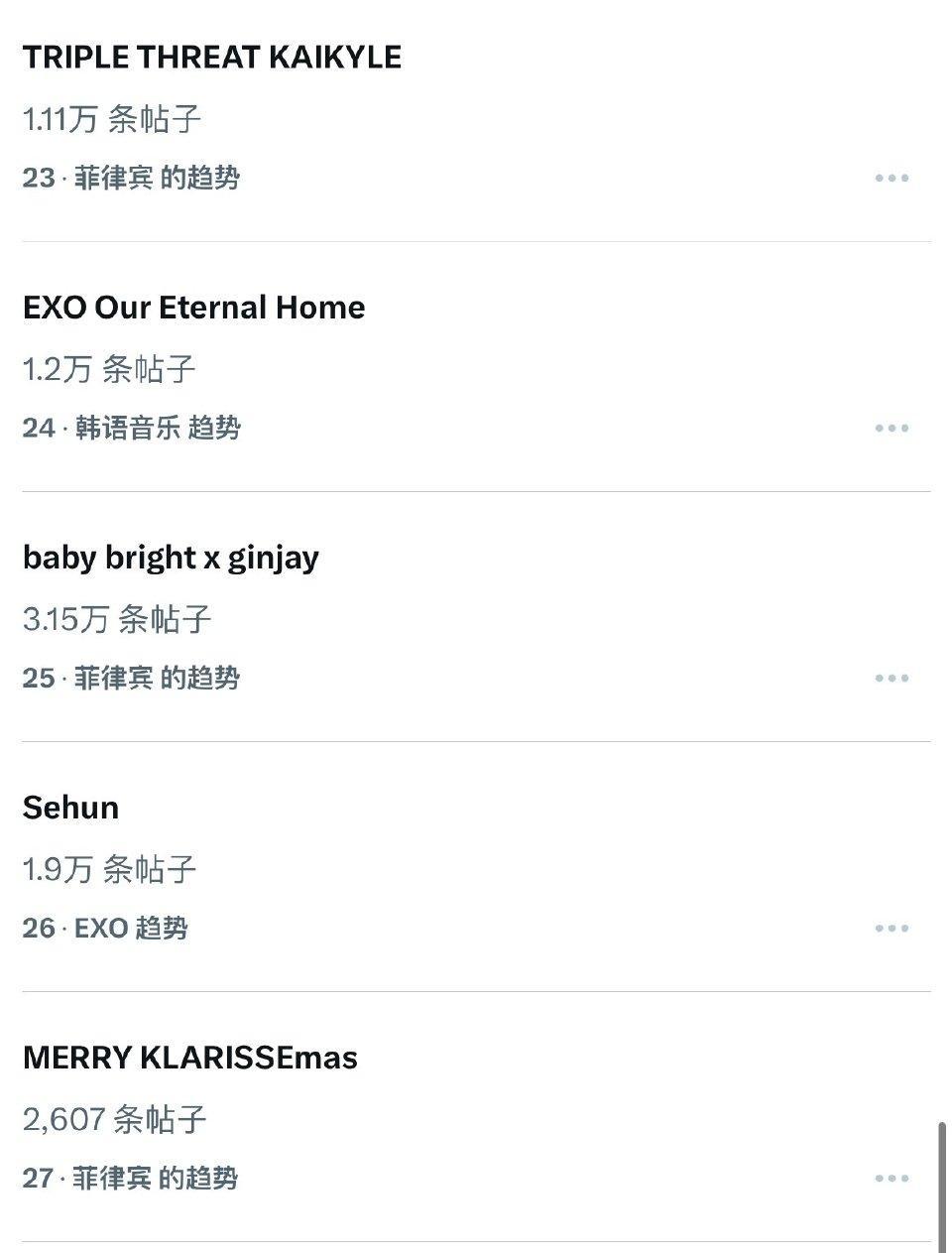
Task: Open the more options menu for EXO Our Eternal Home
Action: (893, 428)
